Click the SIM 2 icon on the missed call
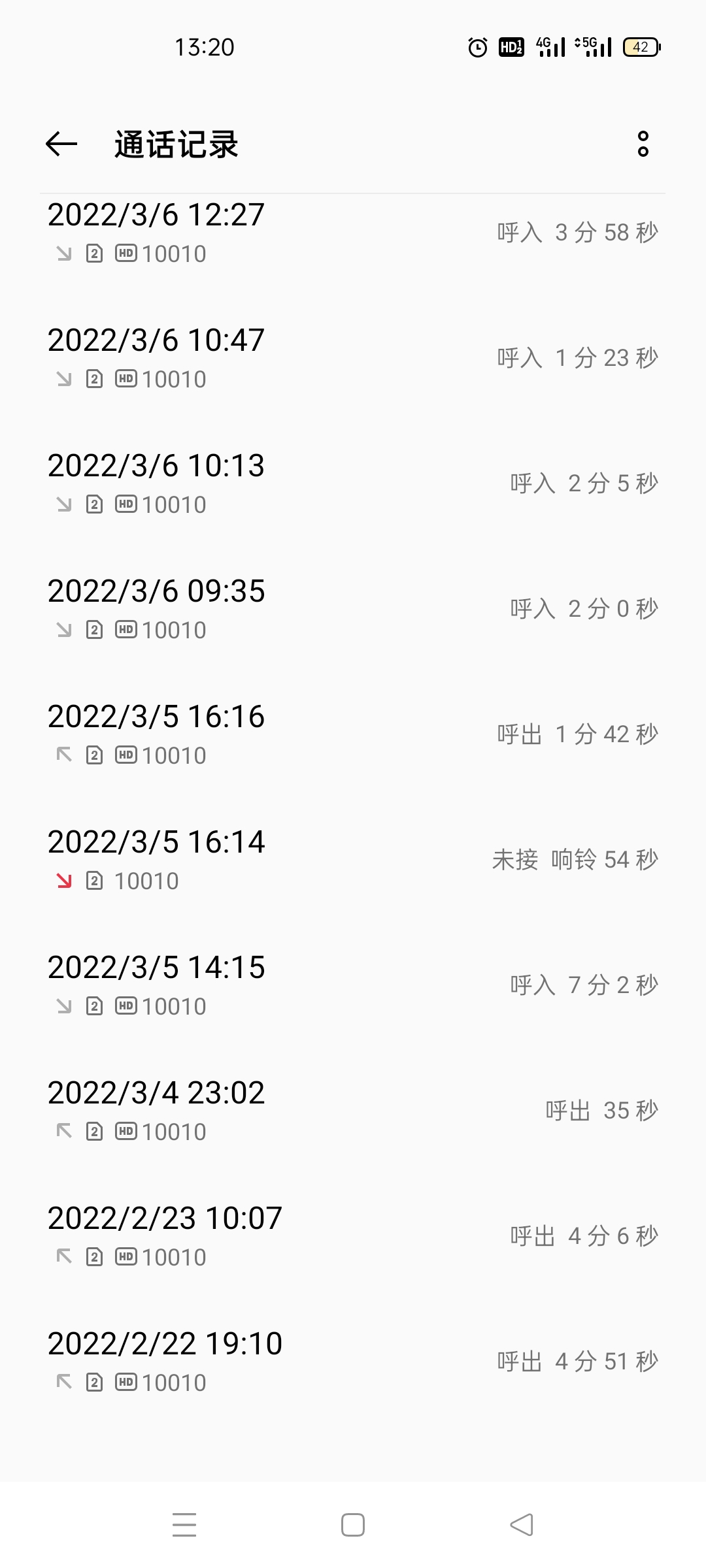The image size is (706, 1568). (95, 881)
